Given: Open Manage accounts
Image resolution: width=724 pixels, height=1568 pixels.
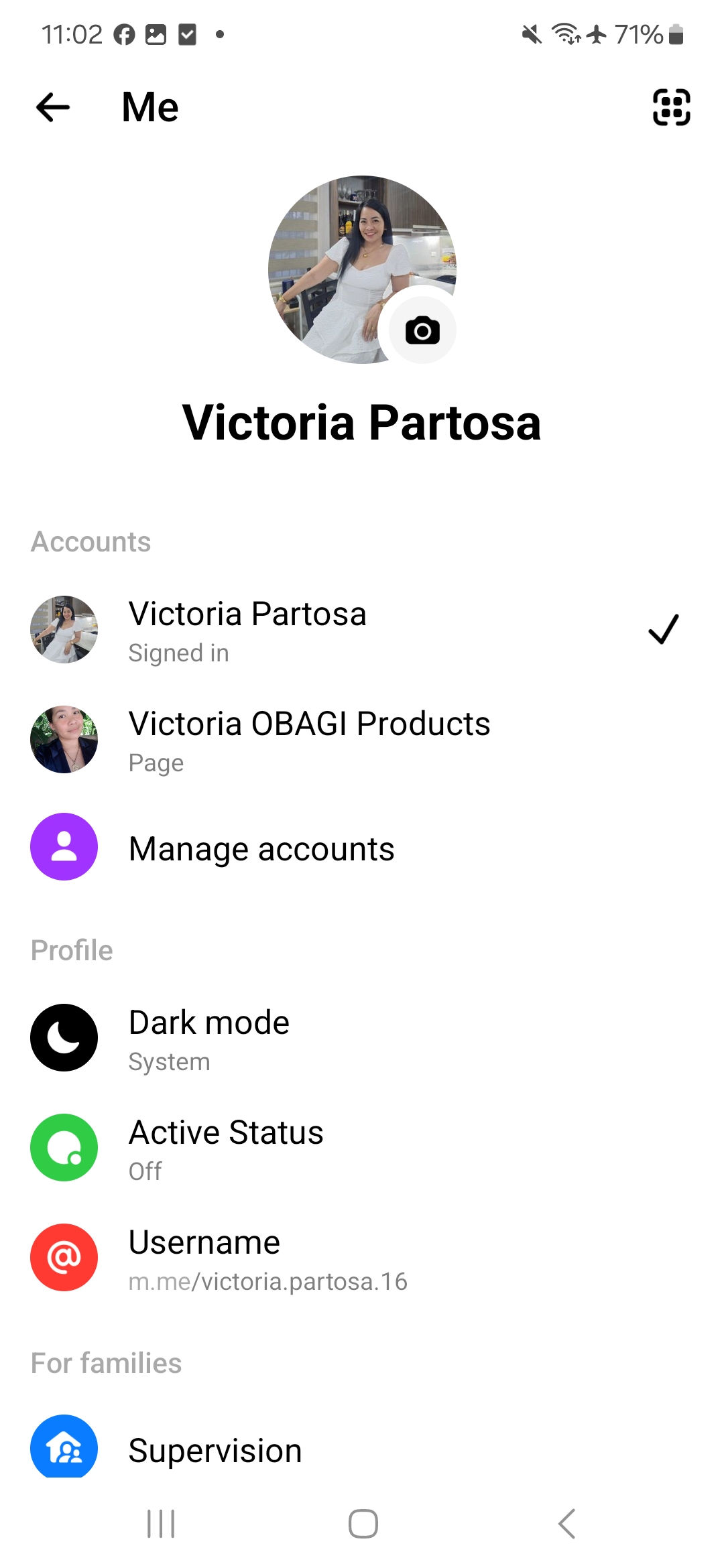Looking at the screenshot, I should [x=362, y=848].
